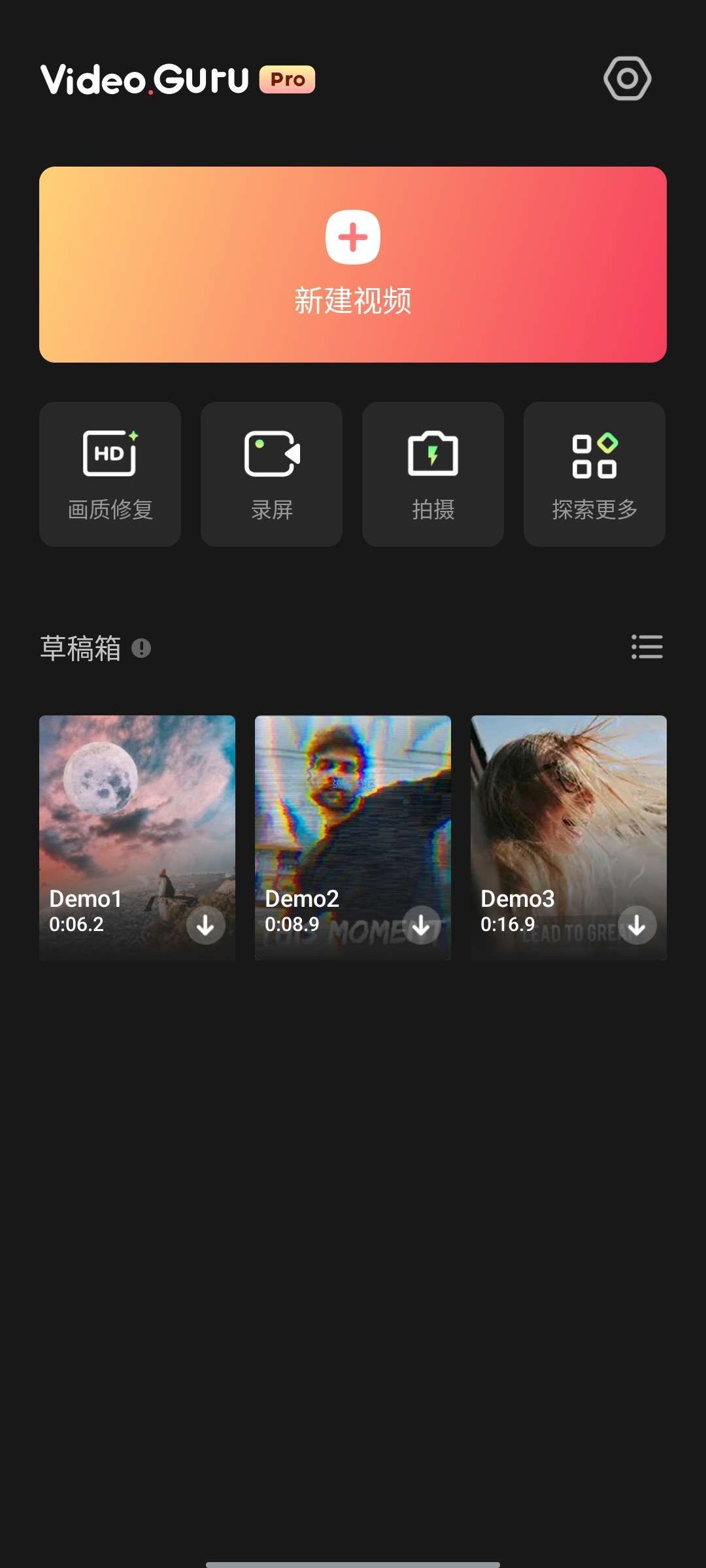Open the camera with 拍摄
This screenshot has width=706, height=1568.
point(433,474)
